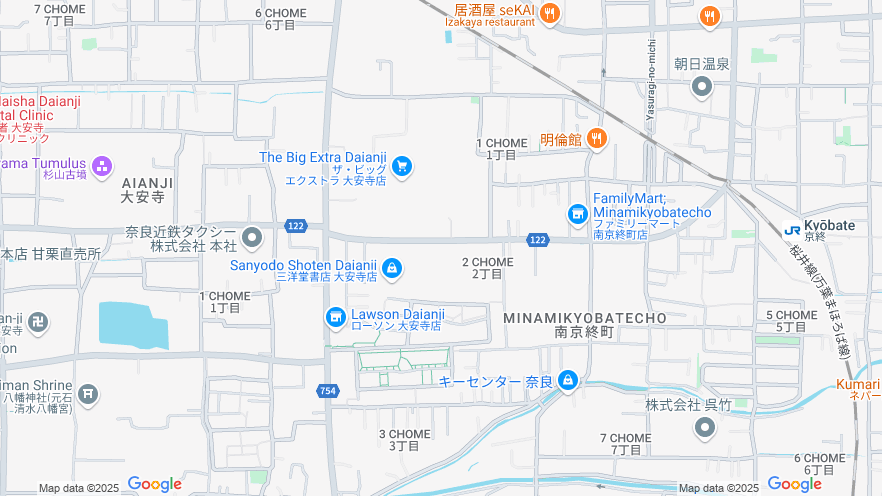Open the Izakaya seKAI restaurant pin

tap(550, 14)
